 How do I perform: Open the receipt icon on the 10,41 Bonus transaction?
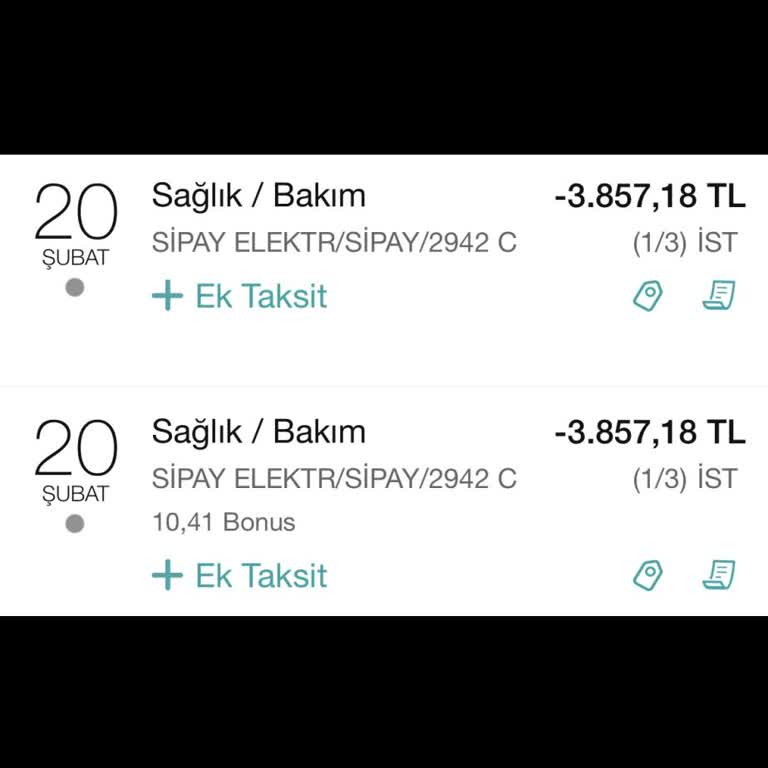pos(718,575)
